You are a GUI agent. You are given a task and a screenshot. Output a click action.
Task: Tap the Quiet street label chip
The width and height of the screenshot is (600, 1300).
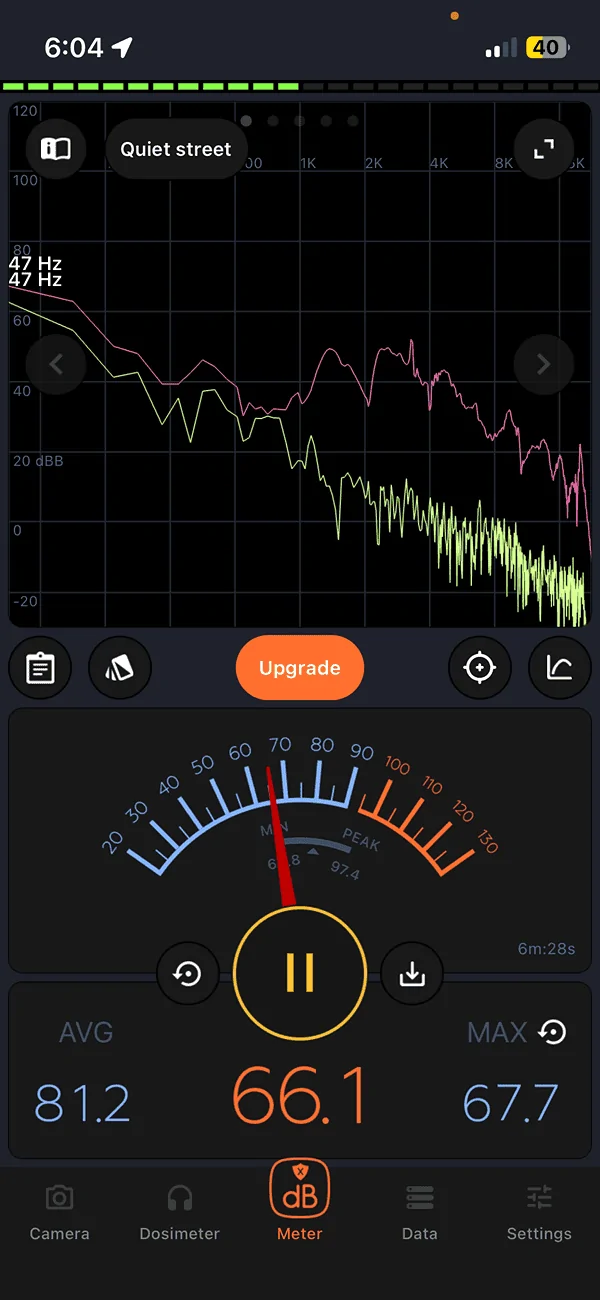coord(176,149)
